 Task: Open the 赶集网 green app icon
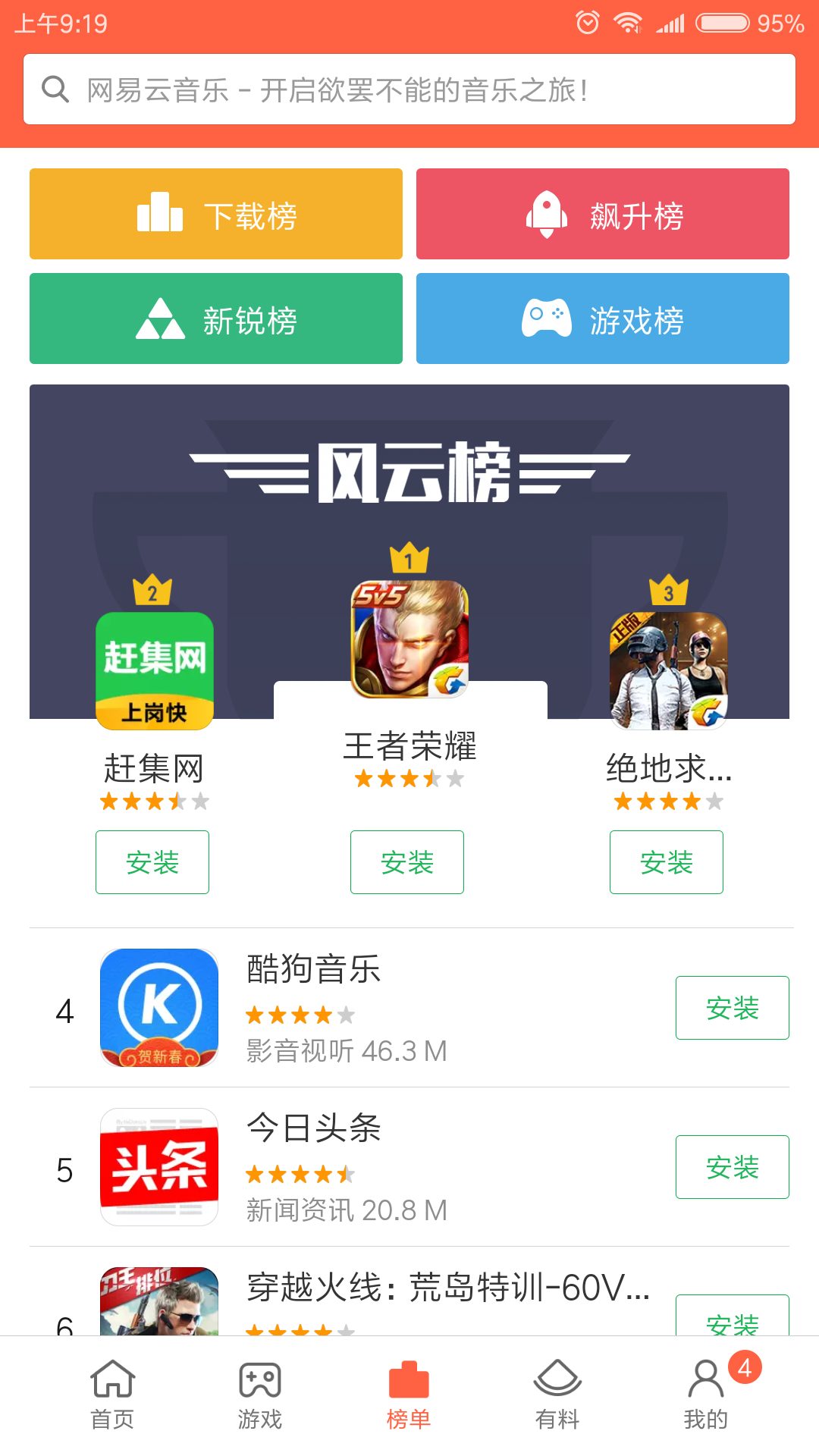click(x=153, y=669)
